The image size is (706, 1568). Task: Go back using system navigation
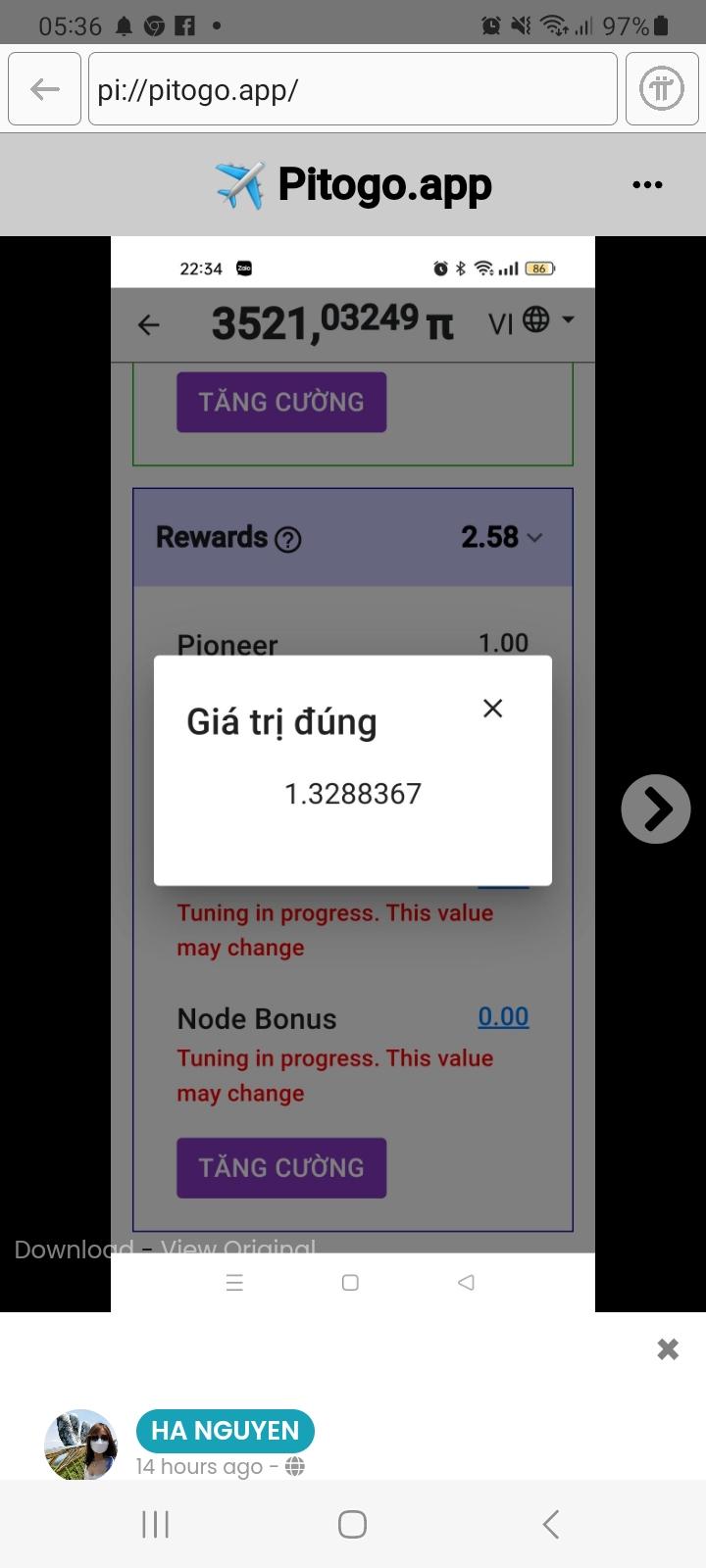tap(550, 1524)
